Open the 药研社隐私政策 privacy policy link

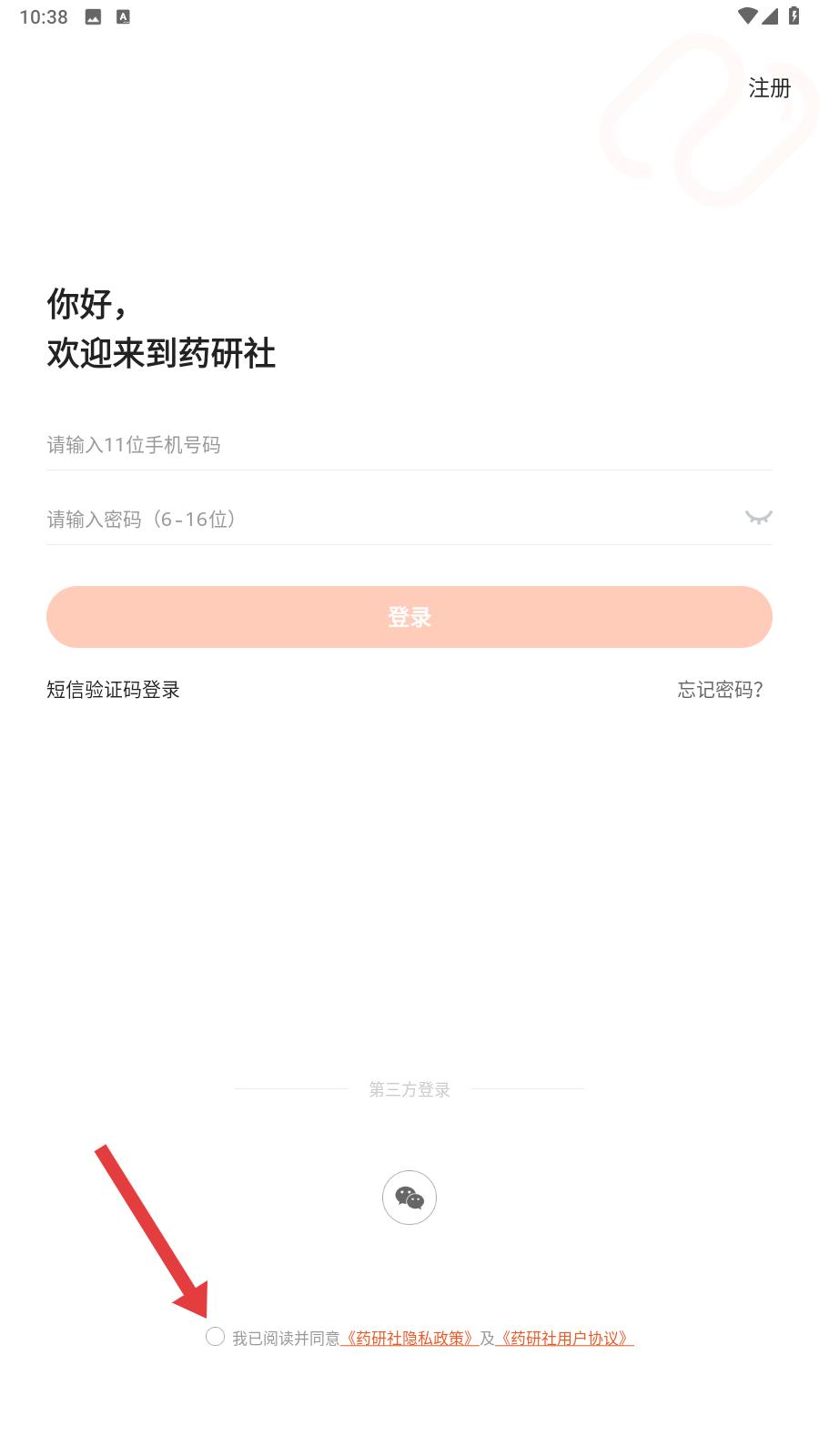click(x=409, y=1339)
